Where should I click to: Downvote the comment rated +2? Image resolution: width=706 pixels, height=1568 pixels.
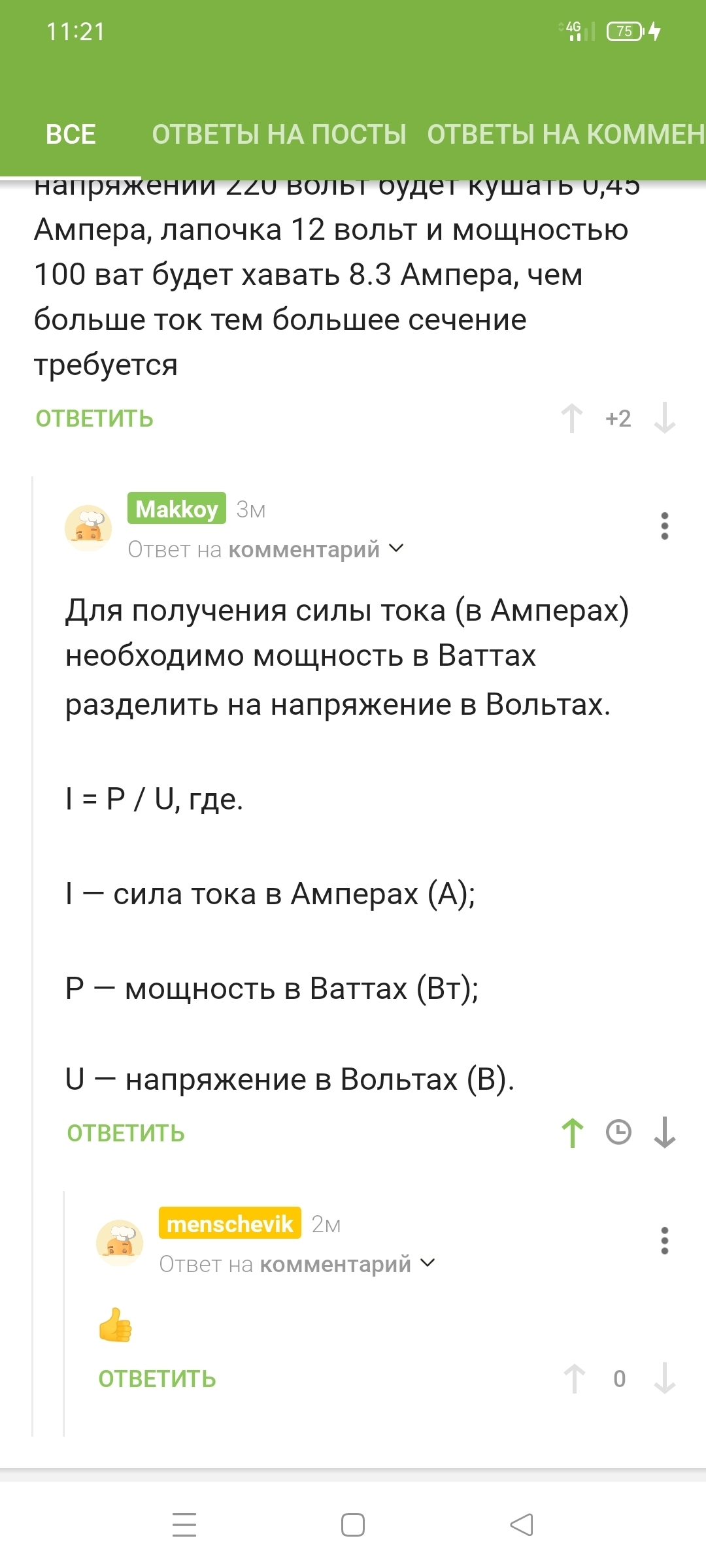664,418
